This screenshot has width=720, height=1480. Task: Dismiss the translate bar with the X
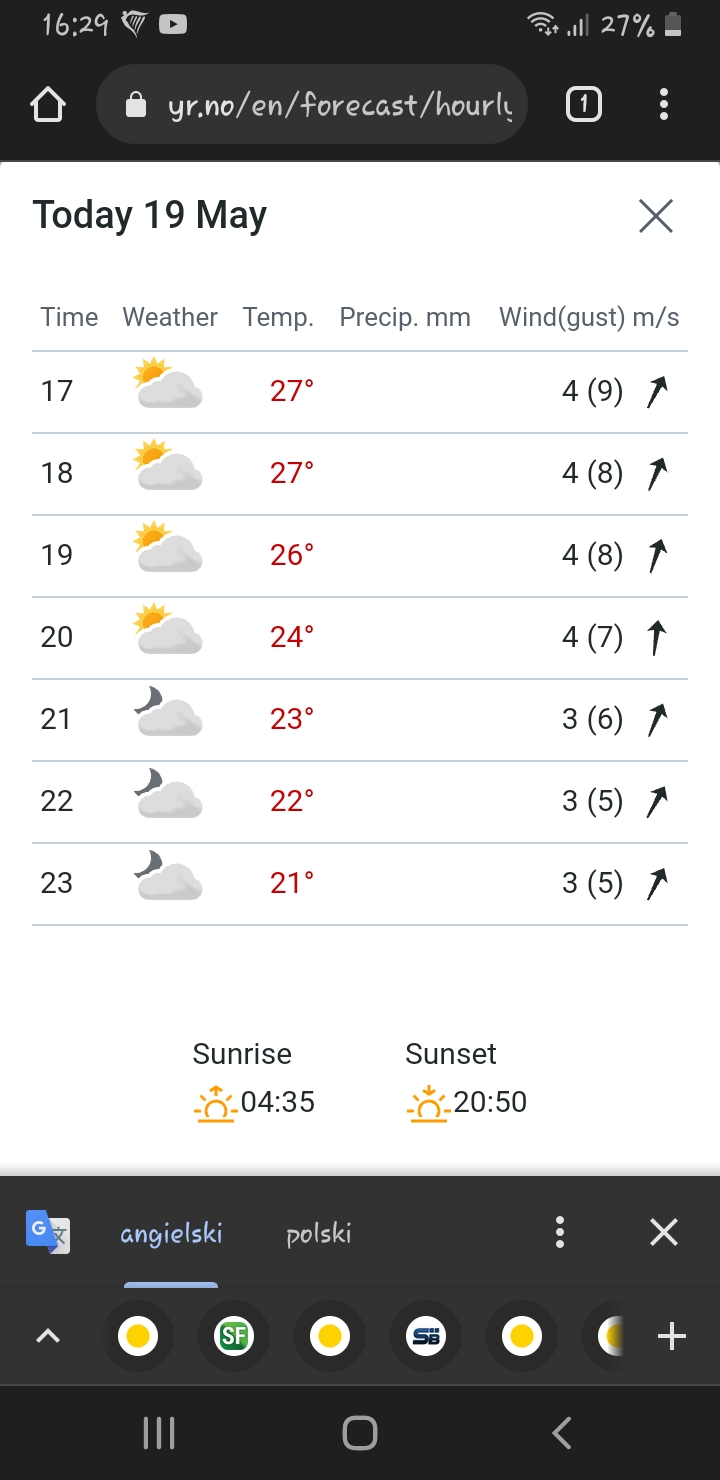click(663, 1232)
